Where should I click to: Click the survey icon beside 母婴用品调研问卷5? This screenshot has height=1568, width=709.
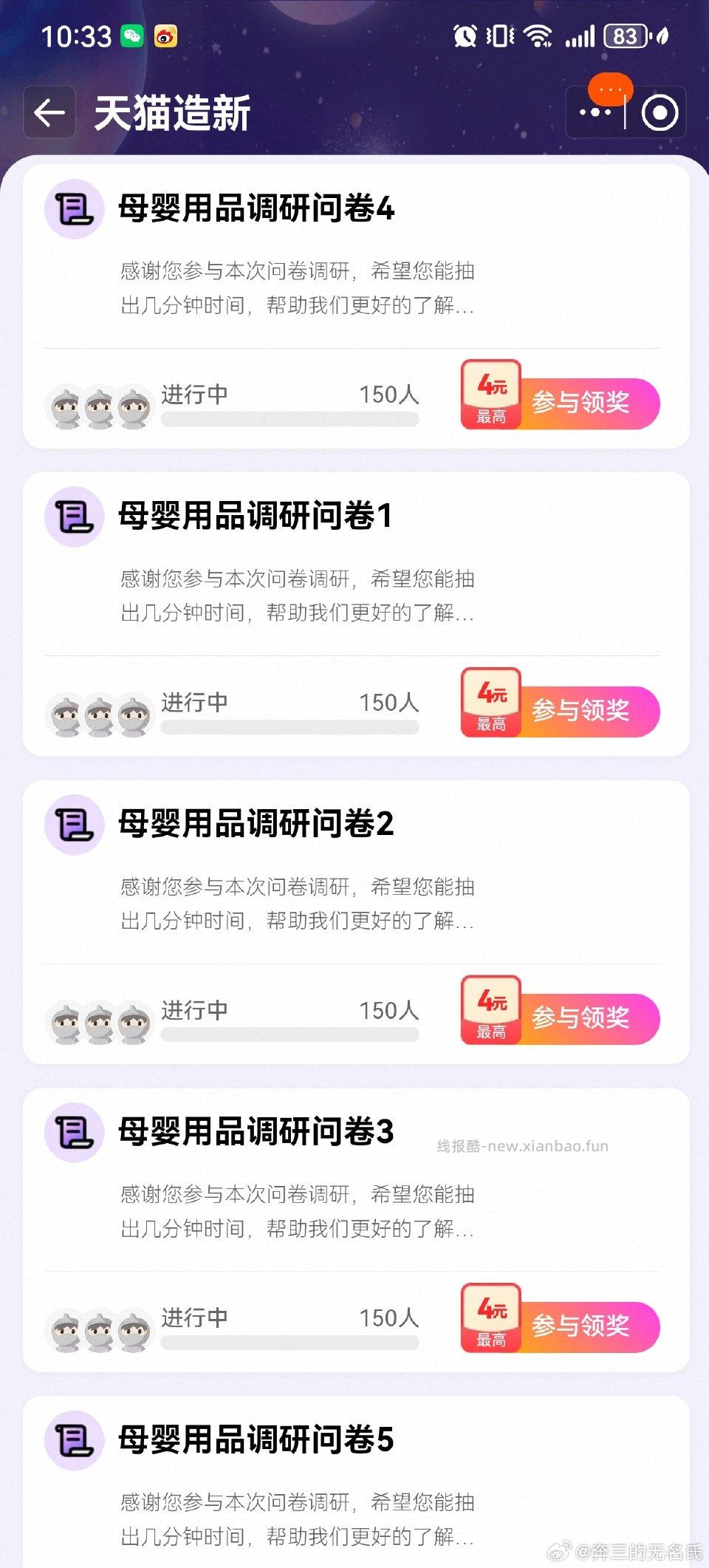coord(74,1442)
